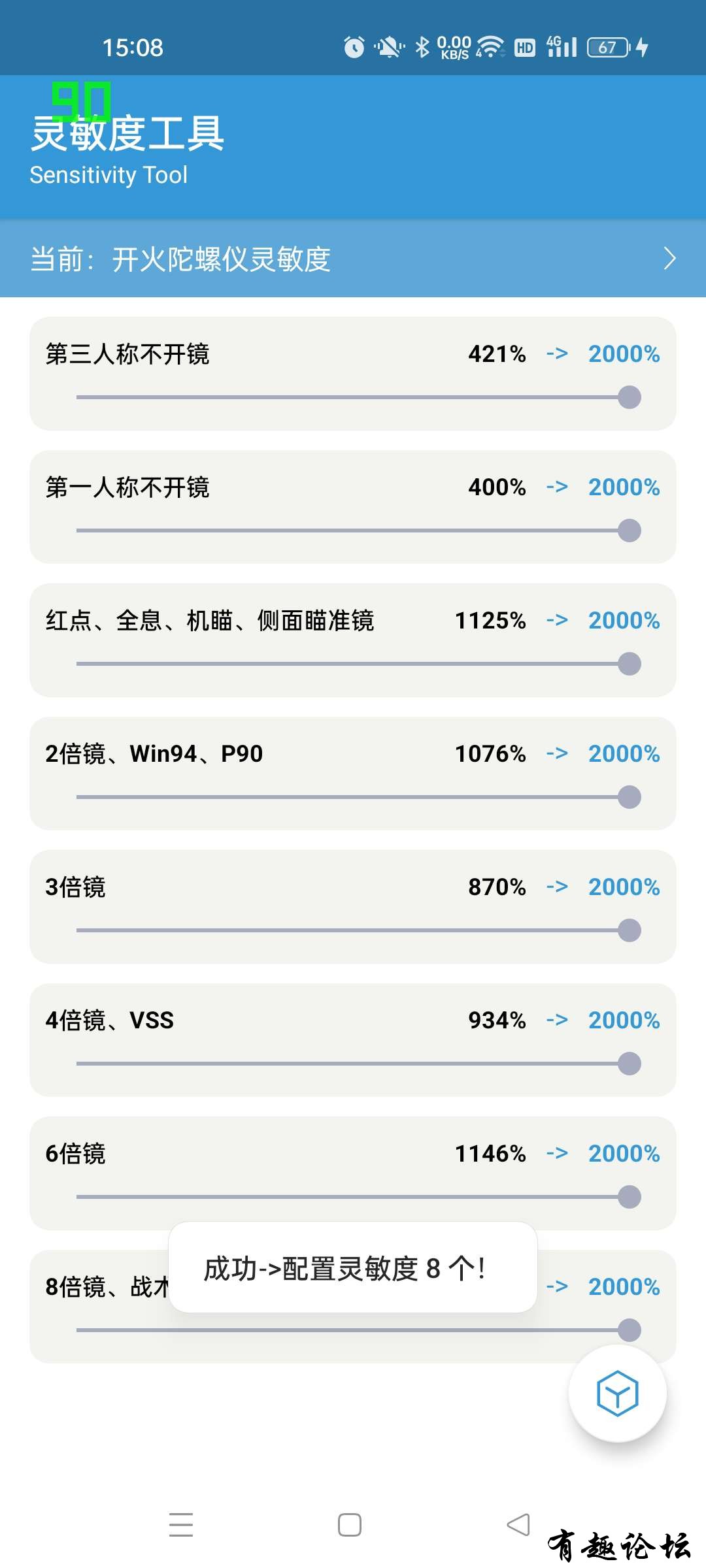Image resolution: width=706 pixels, height=1568 pixels.
Task: Go back using the system back button
Action: click(x=518, y=1525)
